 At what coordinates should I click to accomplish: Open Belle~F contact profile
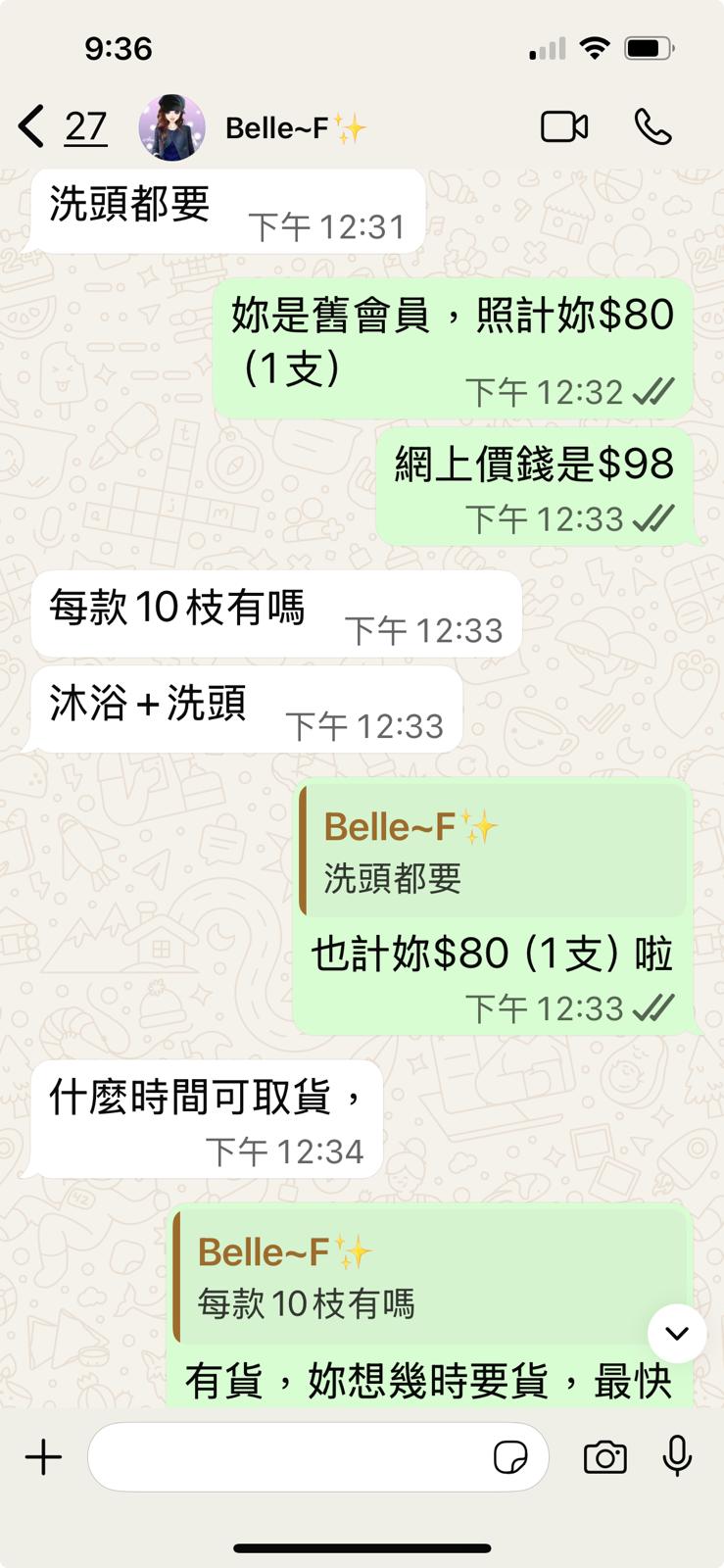tap(277, 127)
